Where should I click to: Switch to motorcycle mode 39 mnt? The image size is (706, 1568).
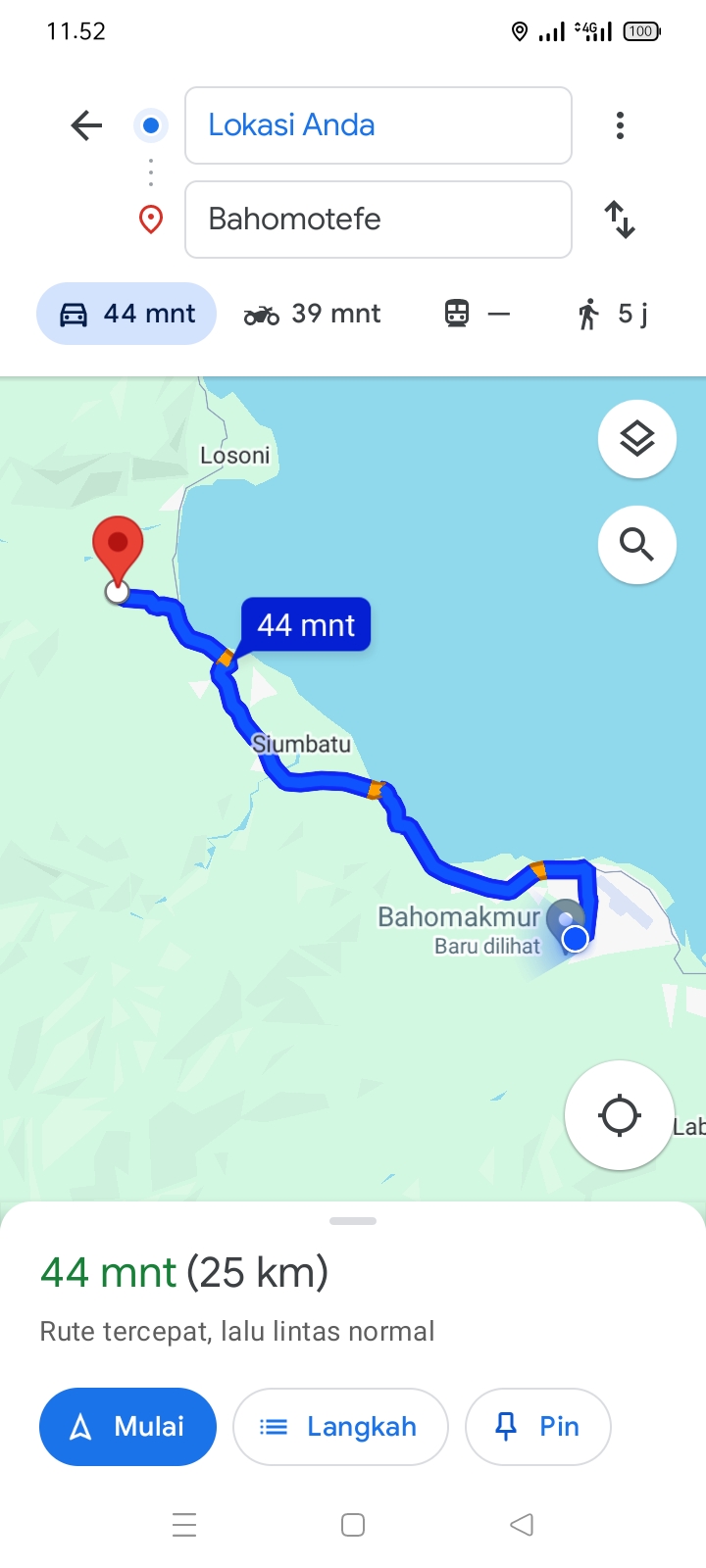point(312,314)
